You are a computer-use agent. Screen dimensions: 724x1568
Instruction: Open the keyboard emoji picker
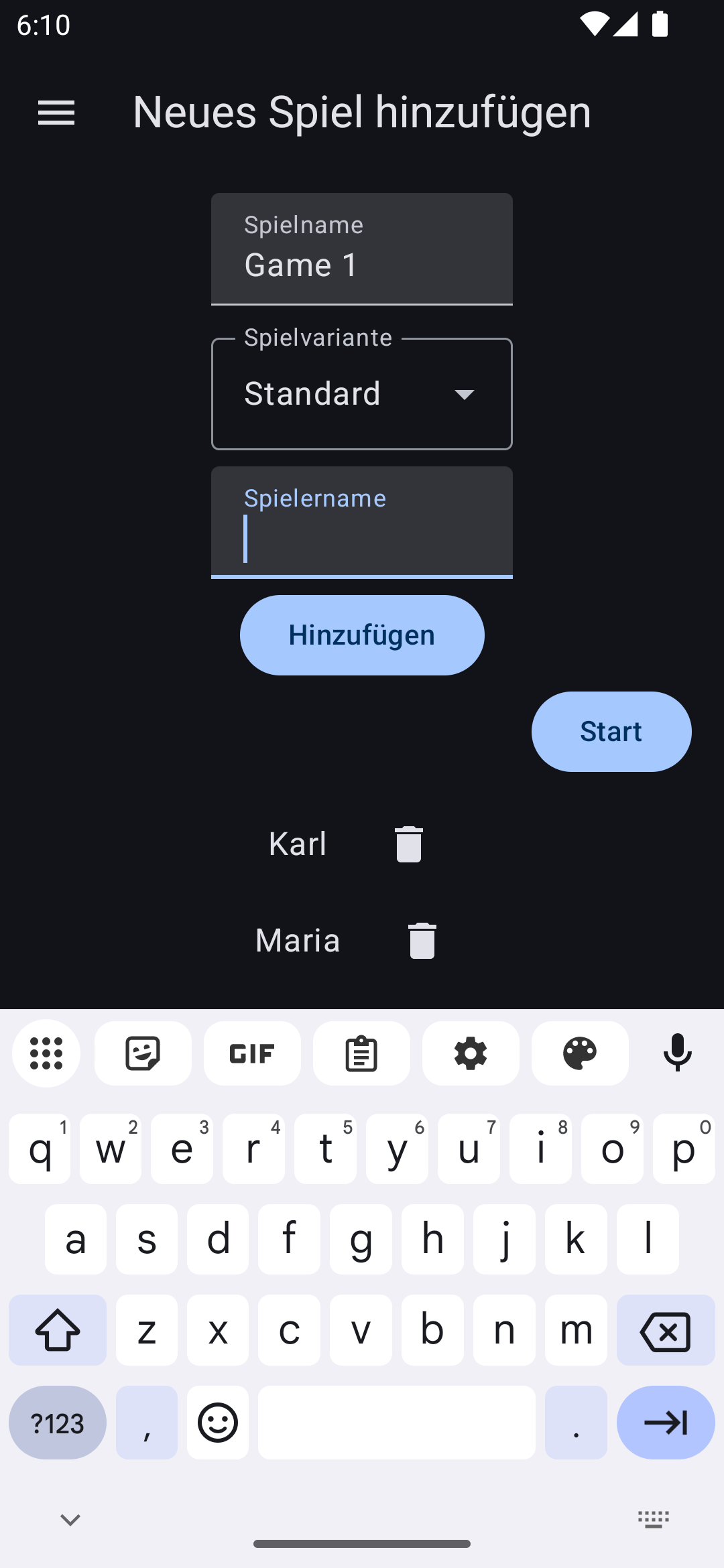(218, 1423)
